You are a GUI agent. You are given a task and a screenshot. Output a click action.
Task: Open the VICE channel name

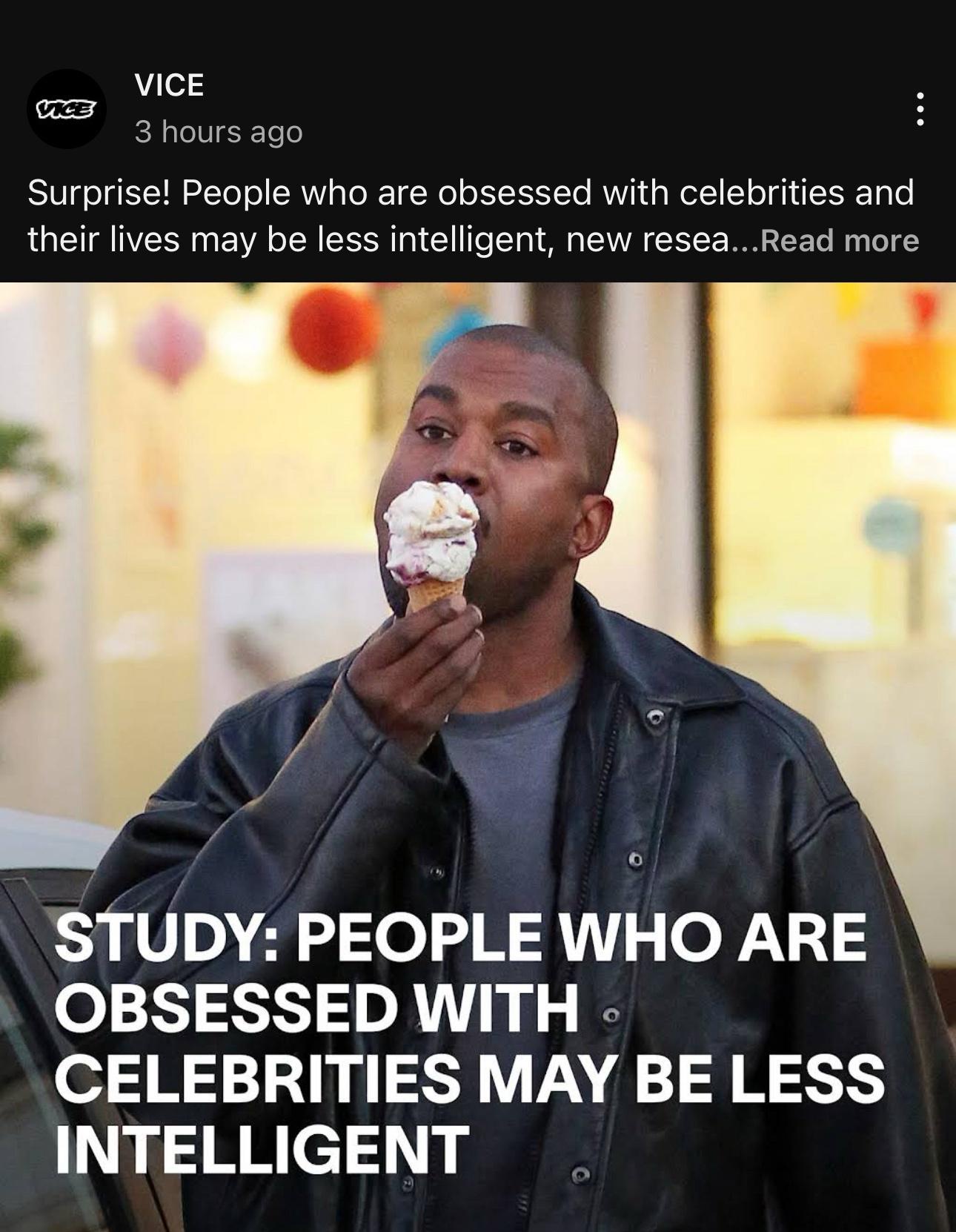[169, 85]
